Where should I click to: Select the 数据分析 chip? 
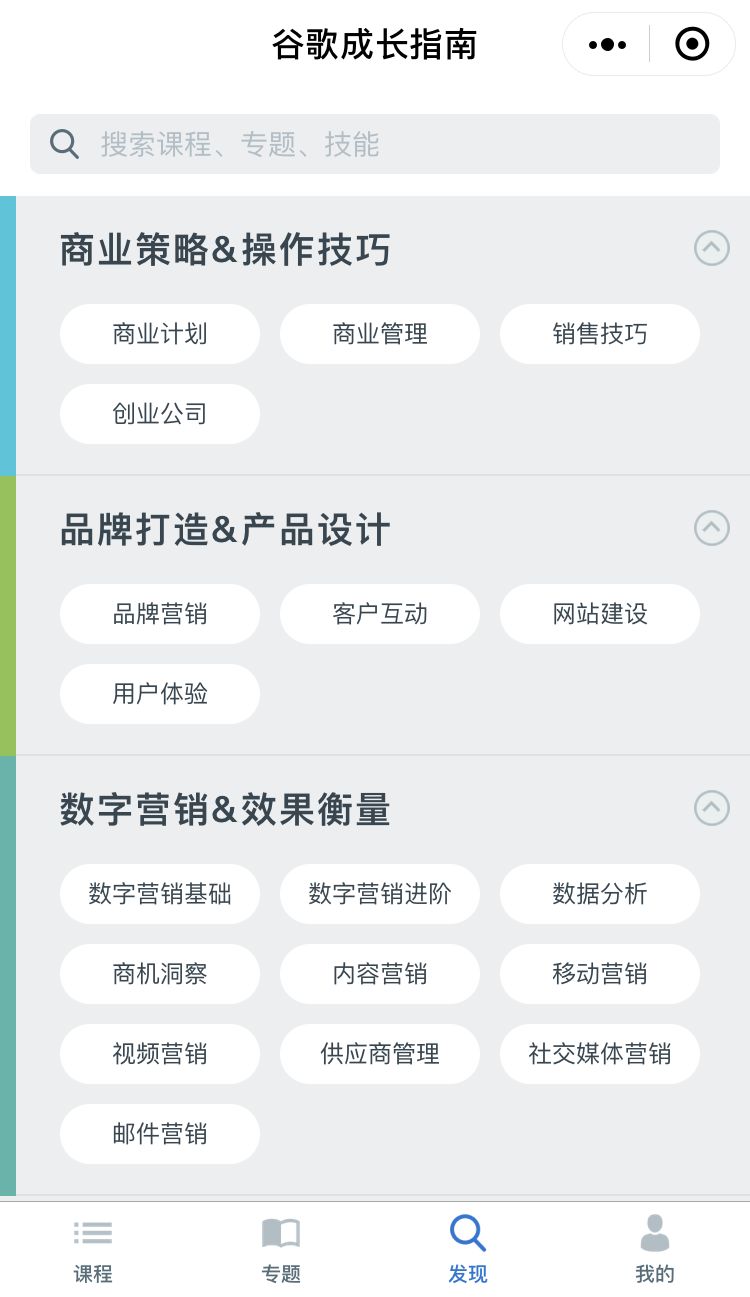[600, 894]
